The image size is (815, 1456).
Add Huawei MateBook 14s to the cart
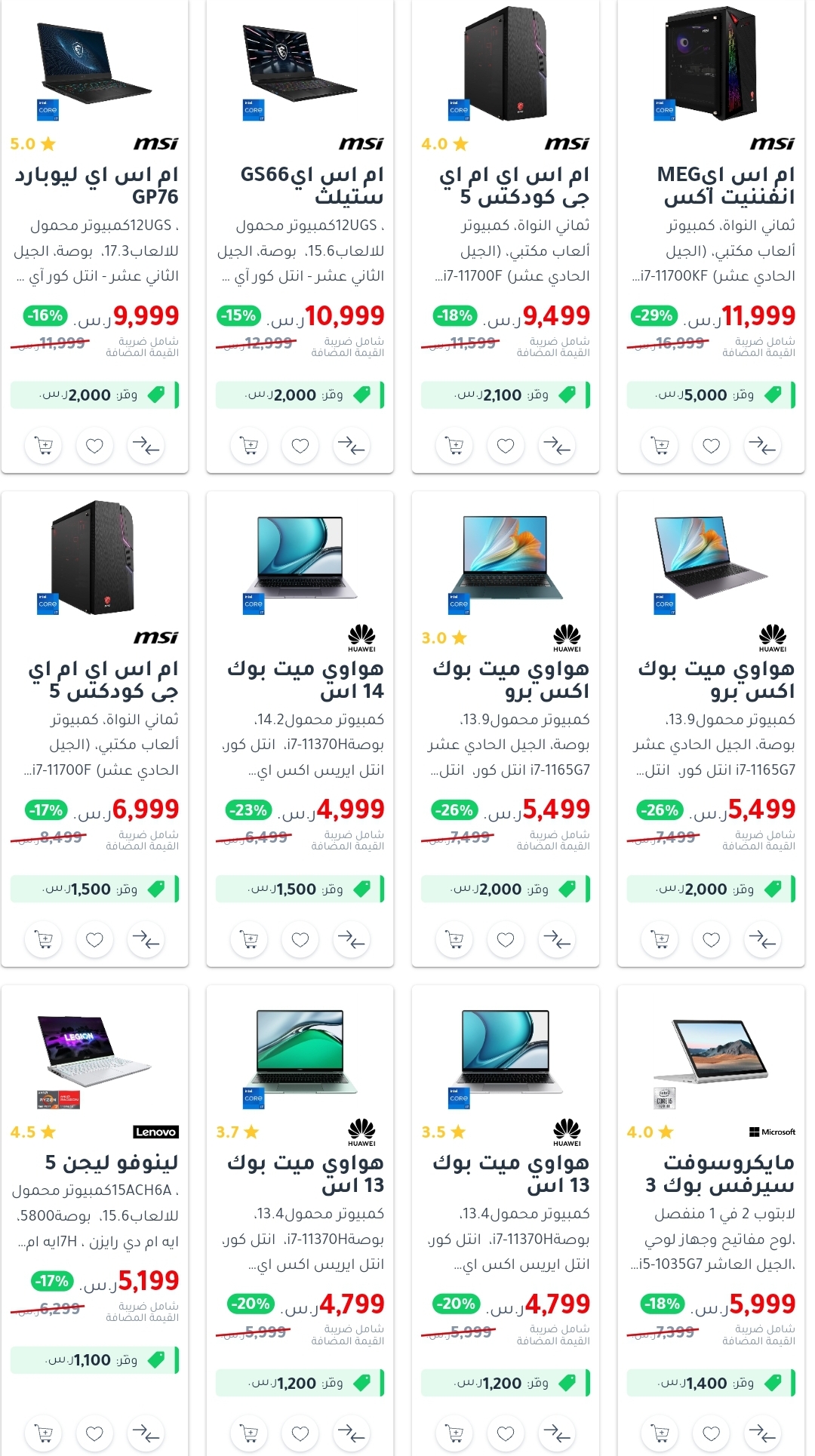pyautogui.click(x=249, y=939)
